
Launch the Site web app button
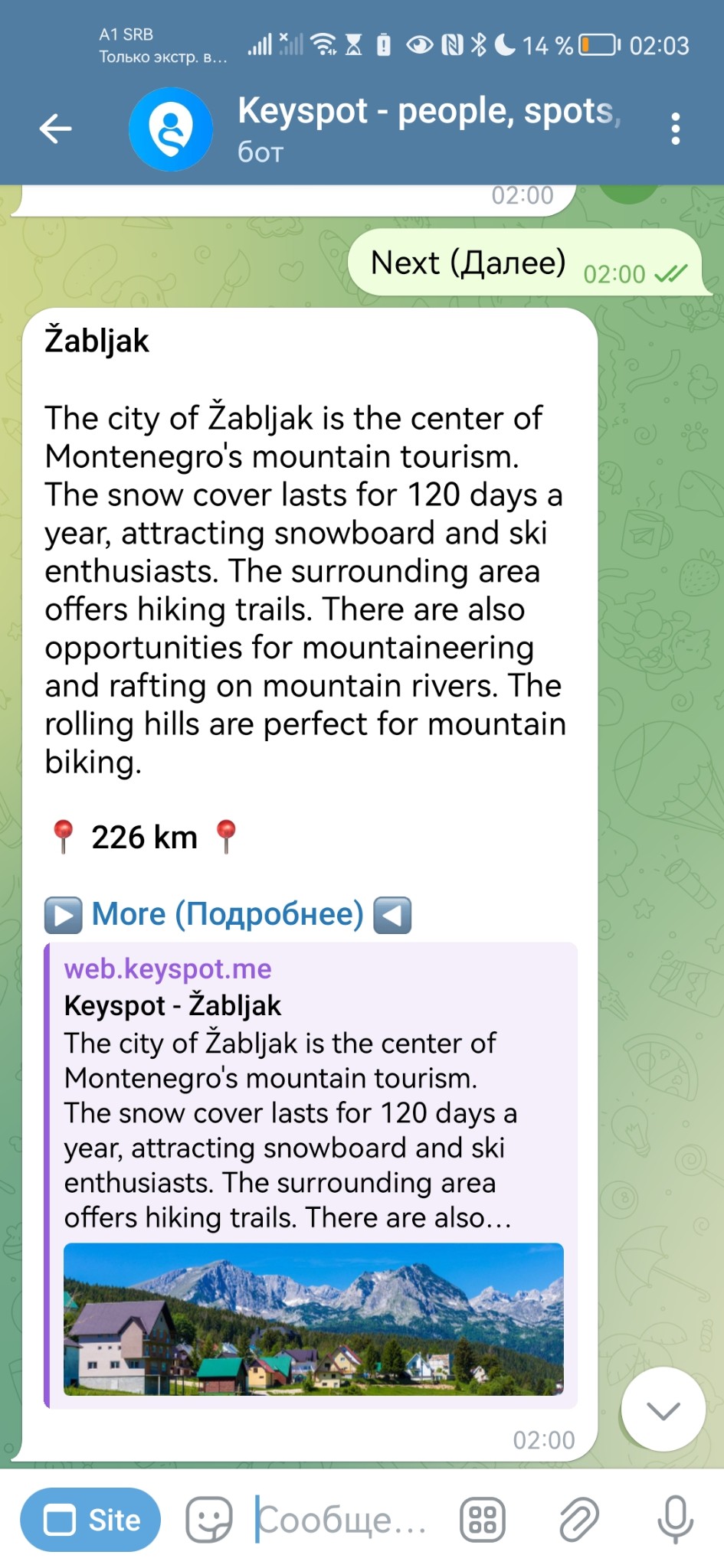tap(90, 1520)
